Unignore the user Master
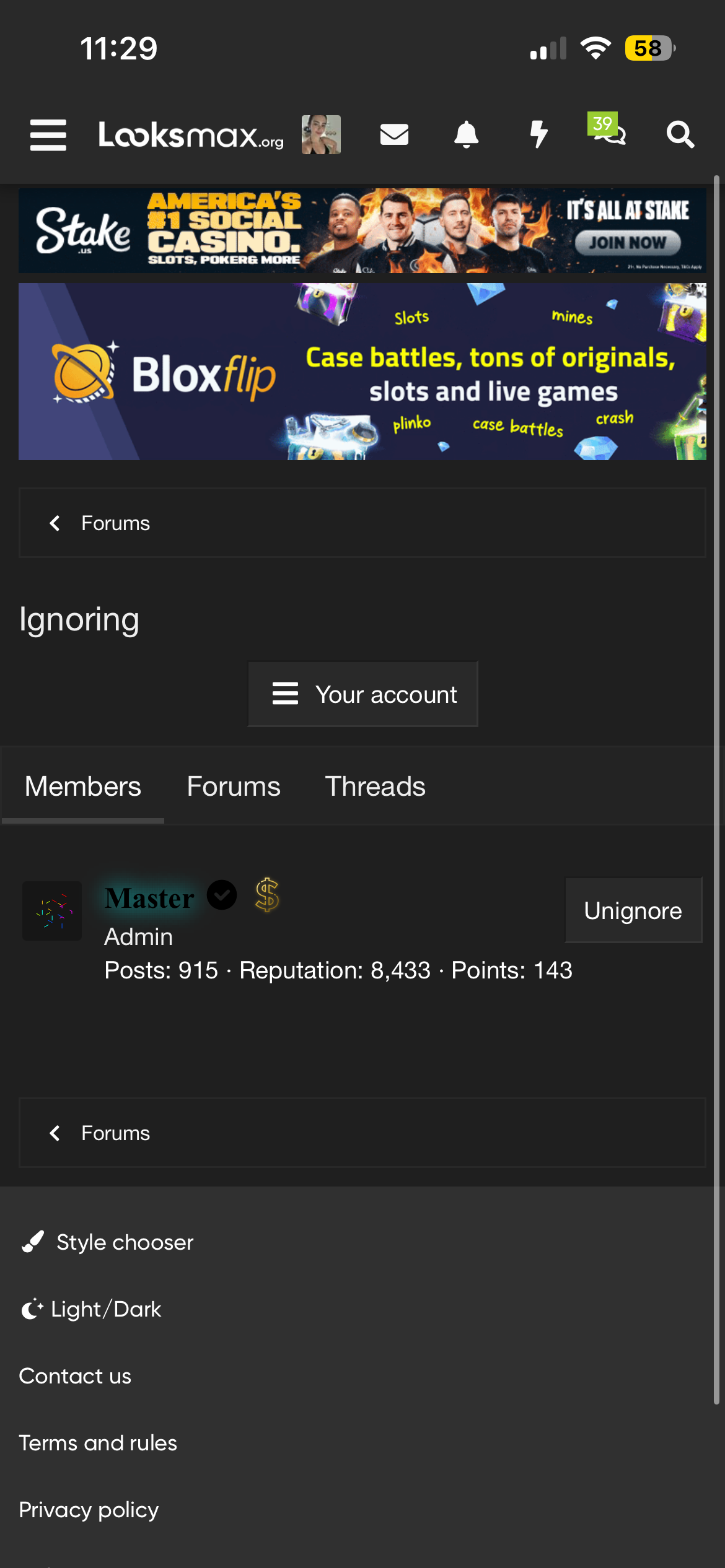Screen dimensions: 725x1568 [633, 910]
